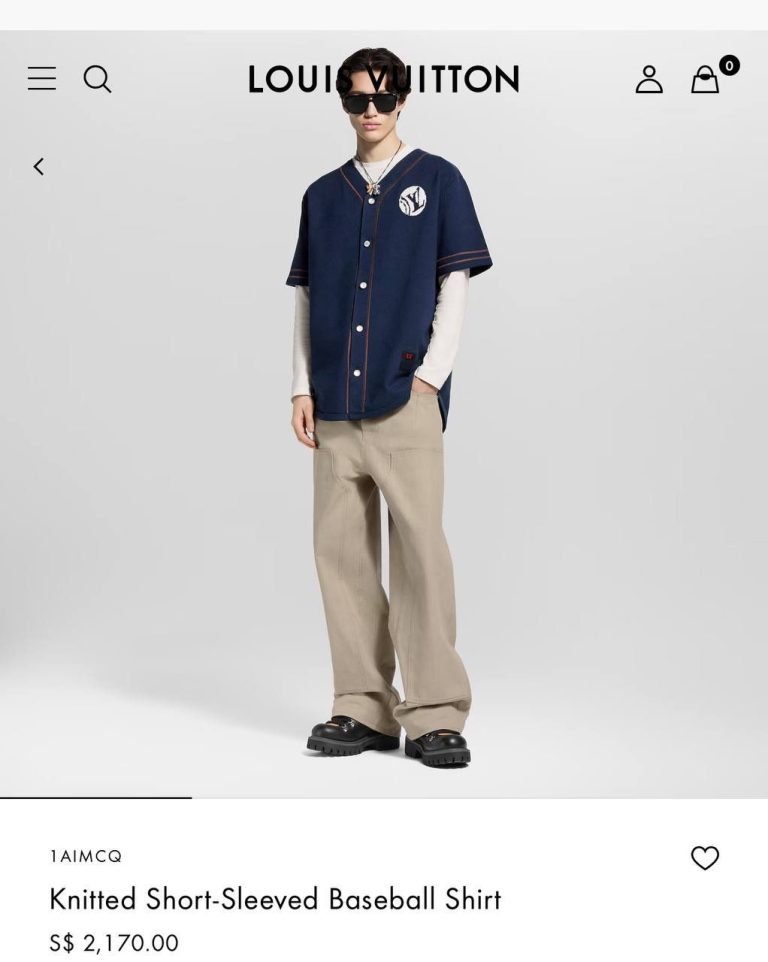Image resolution: width=768 pixels, height=962 pixels.
Task: Open the hamburger menu
Action: coord(41,79)
